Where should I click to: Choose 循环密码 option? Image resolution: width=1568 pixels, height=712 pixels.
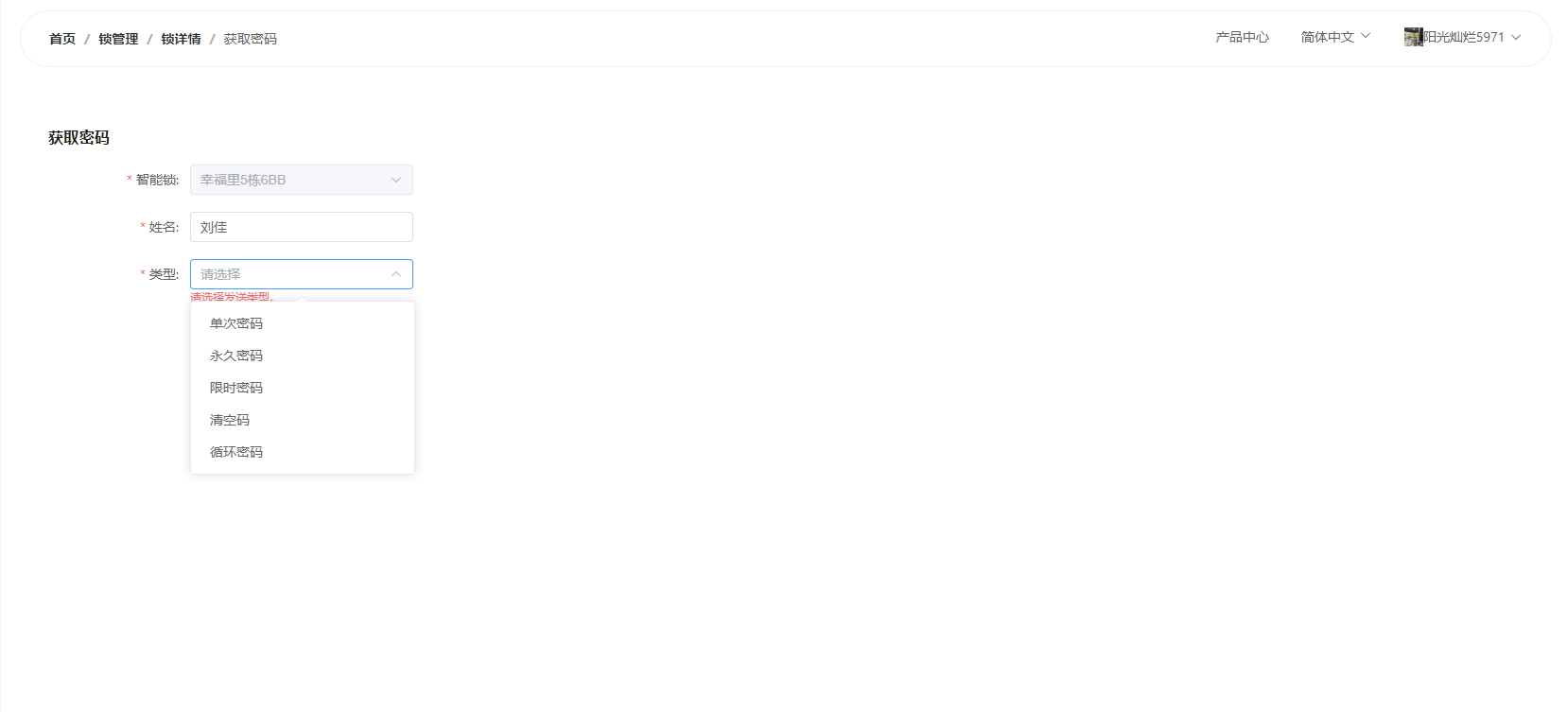(236, 452)
